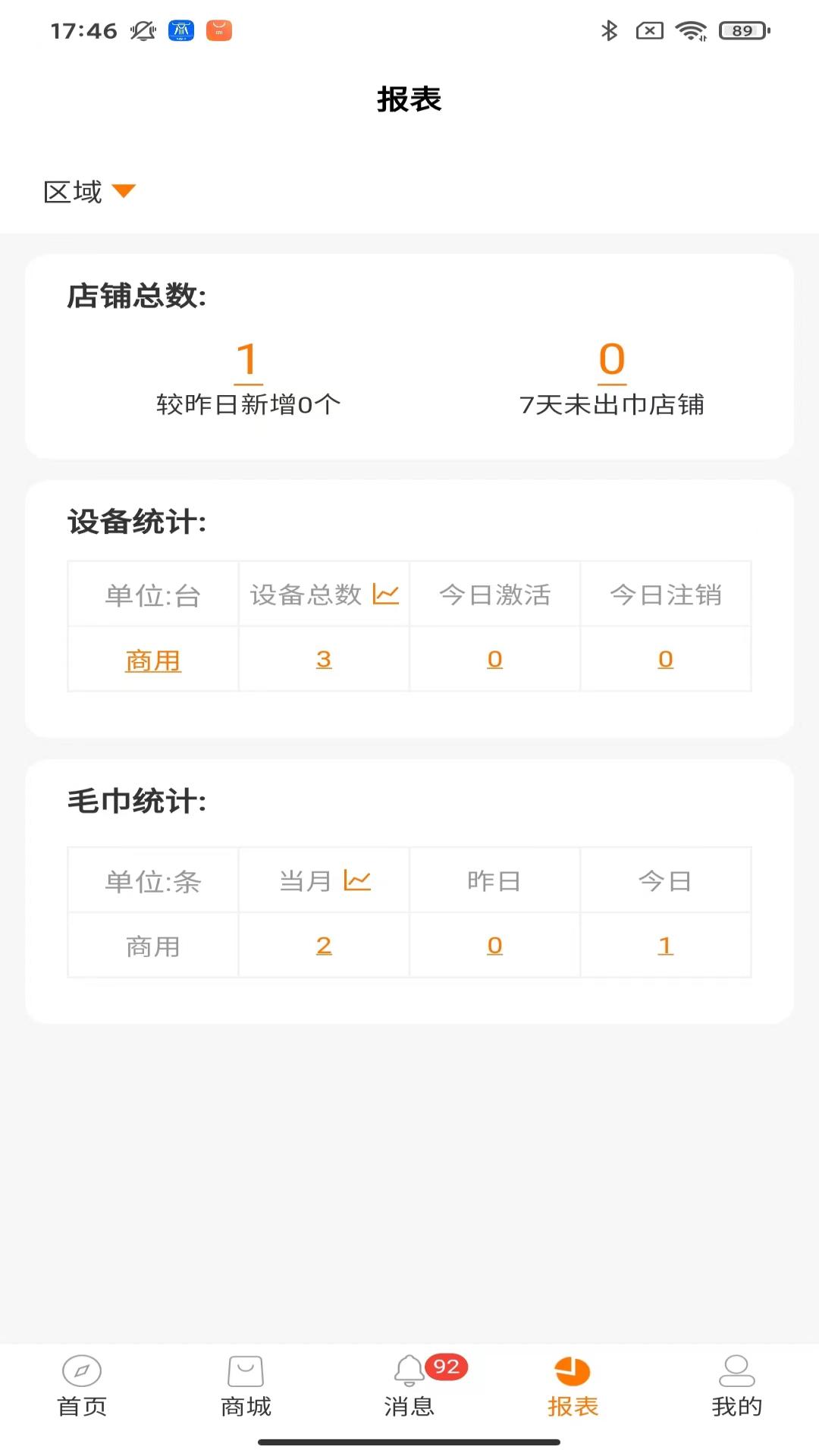Expand the 区域 dropdown

click(x=89, y=192)
